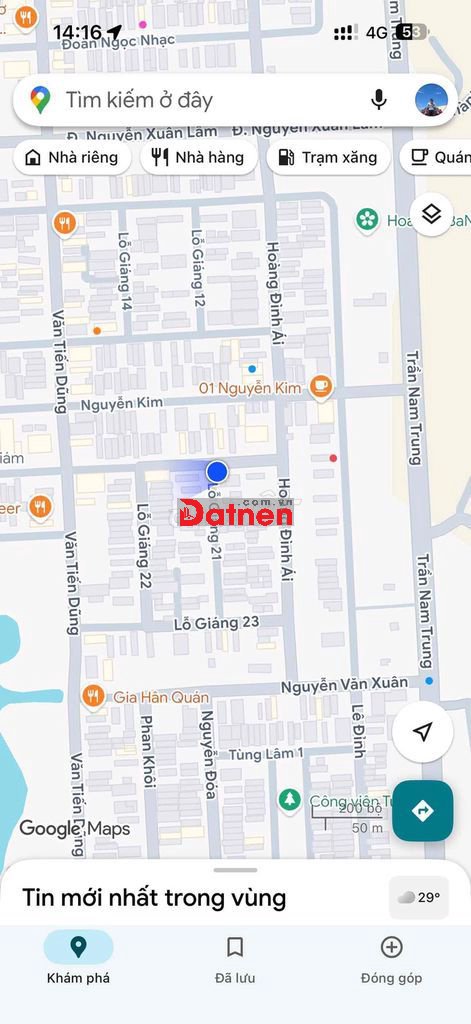Viewport: 471px width, 1024px height.
Task: Open the account profile picture
Action: [432, 100]
